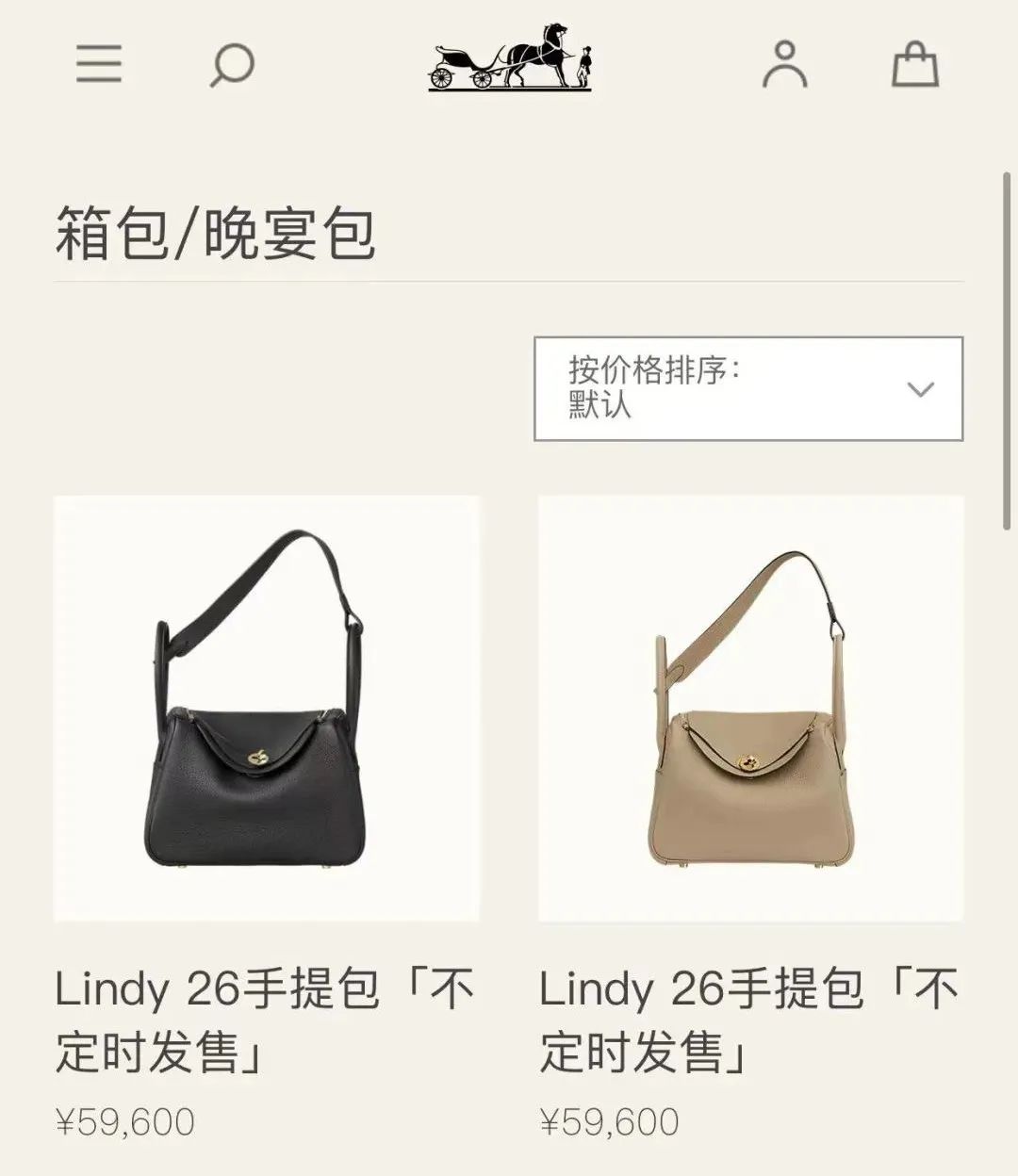The height and width of the screenshot is (1176, 1018).
Task: Open the search magnifier
Action: coord(231,66)
